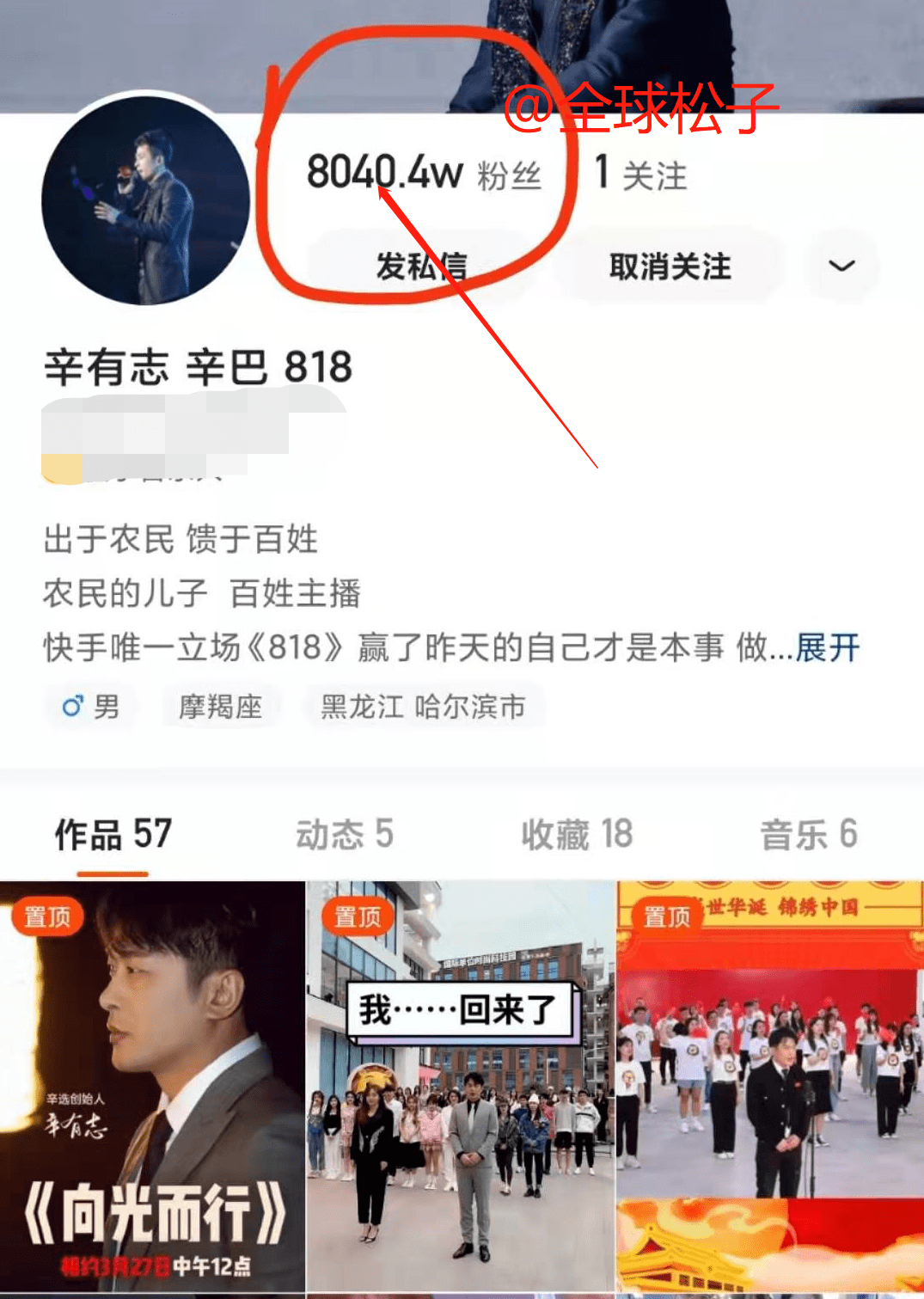View the 1 关注 following list

[x=641, y=174]
